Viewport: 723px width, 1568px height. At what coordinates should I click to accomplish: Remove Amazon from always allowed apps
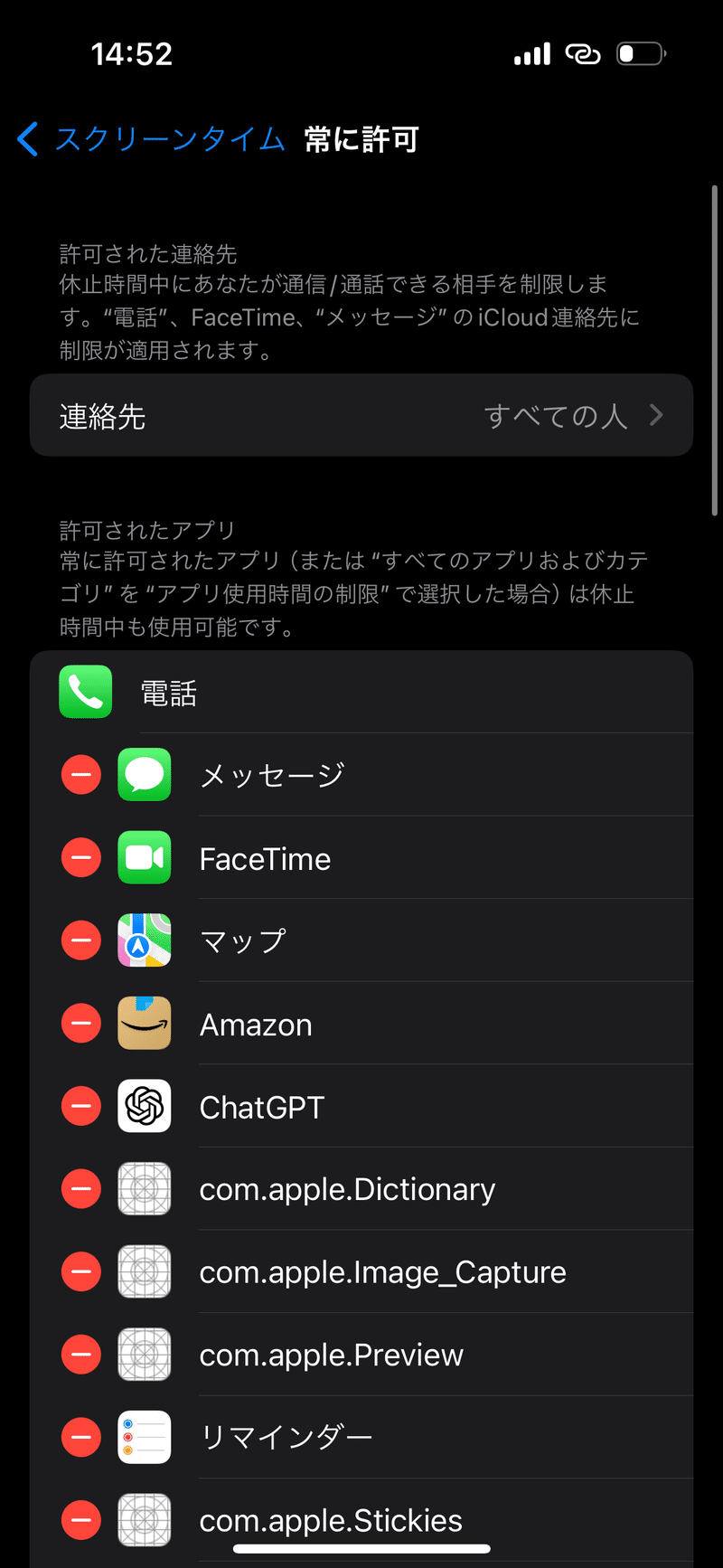coord(81,1024)
